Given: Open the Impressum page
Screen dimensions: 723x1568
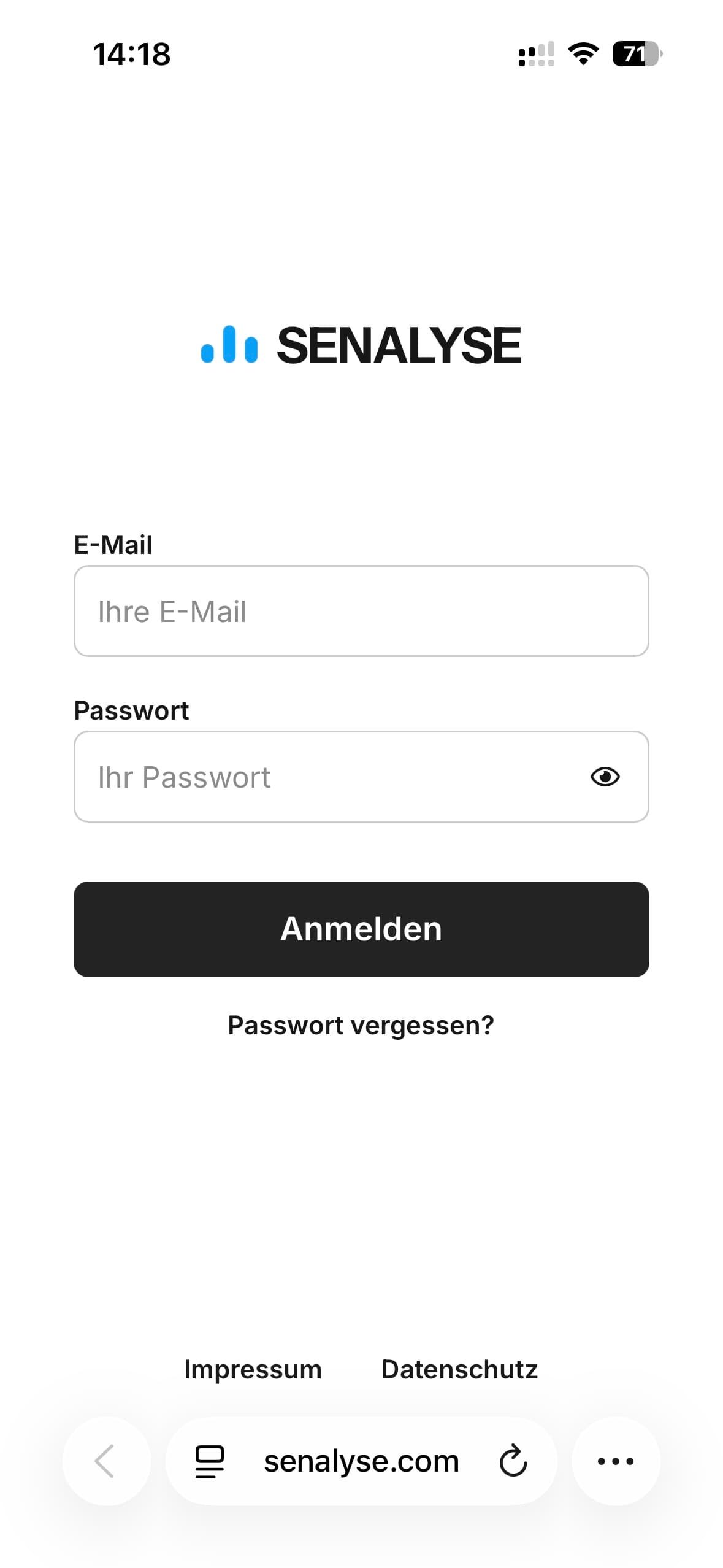Looking at the screenshot, I should pos(253,1369).
